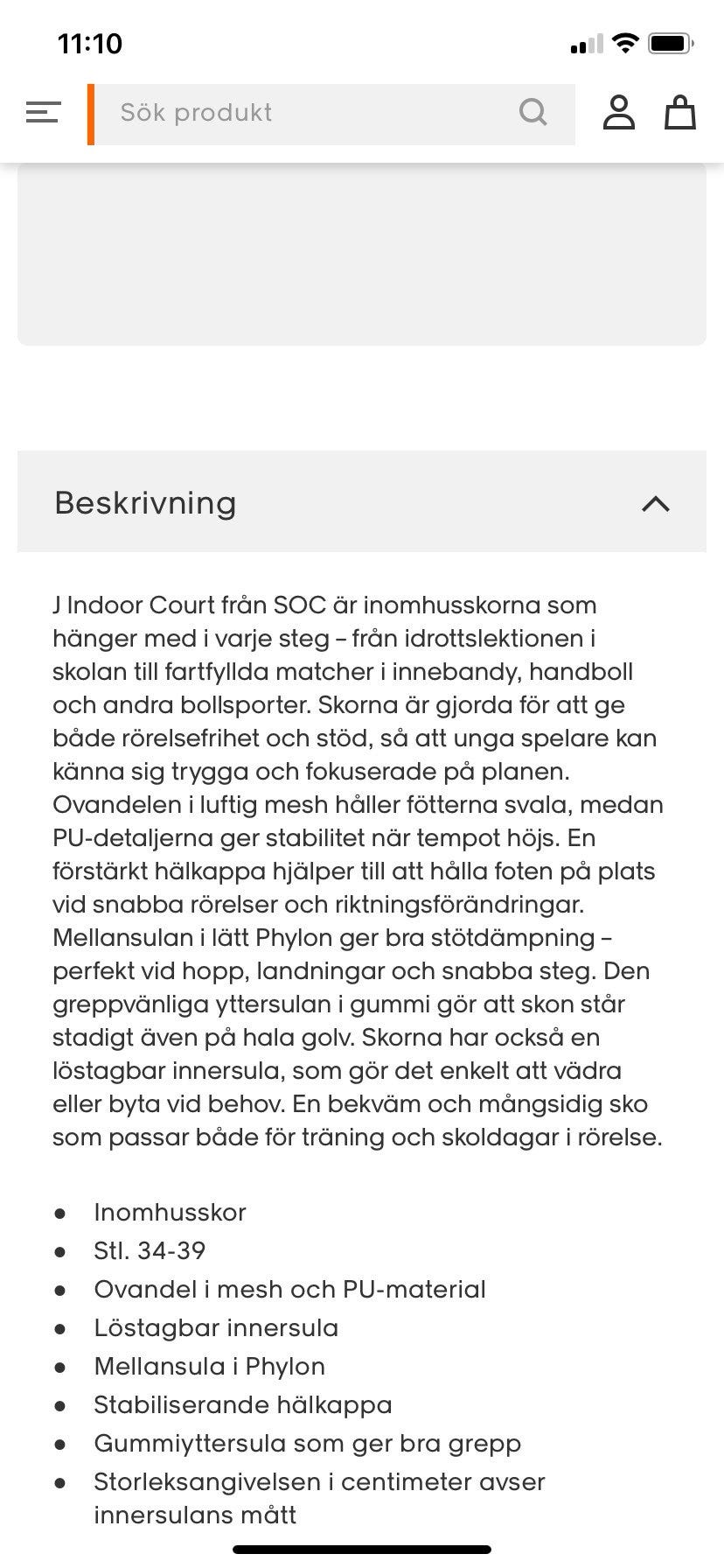Open the shopping bag
The height and width of the screenshot is (1568, 724).
[x=679, y=113]
